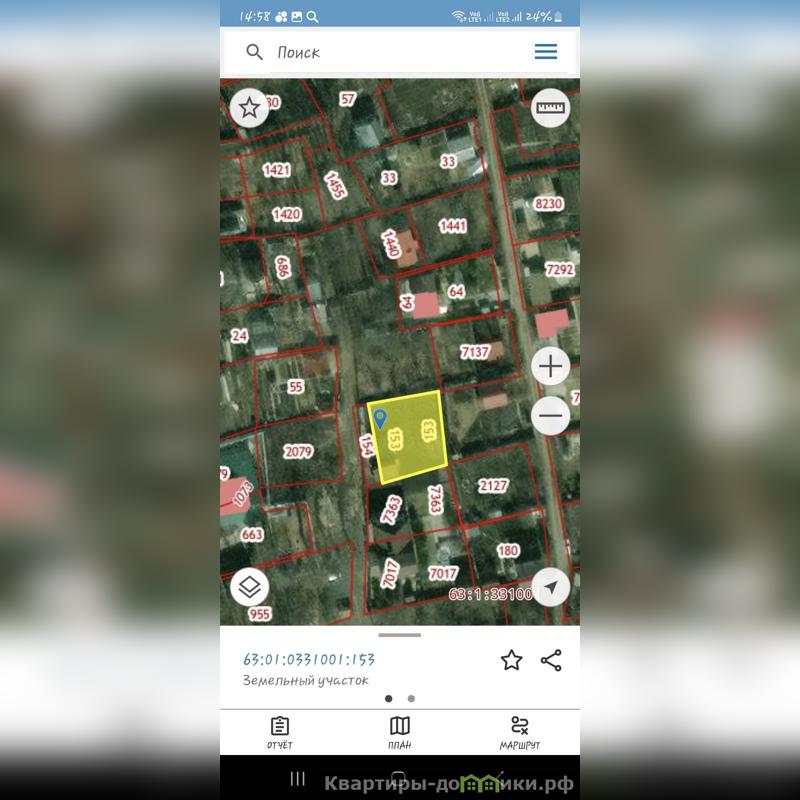Build a Маршрут to the parcel

(x=519, y=733)
